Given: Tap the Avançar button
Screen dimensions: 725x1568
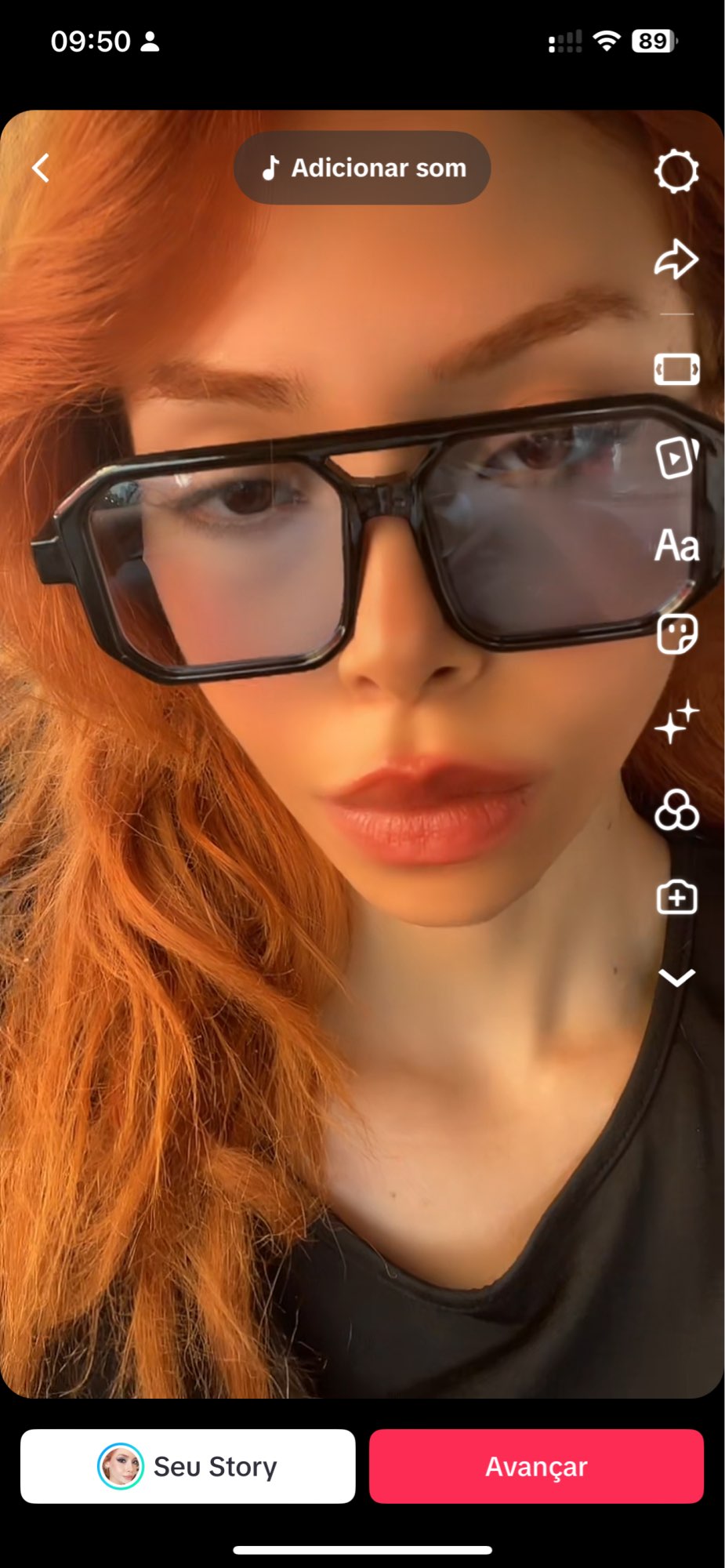Looking at the screenshot, I should coord(536,1466).
